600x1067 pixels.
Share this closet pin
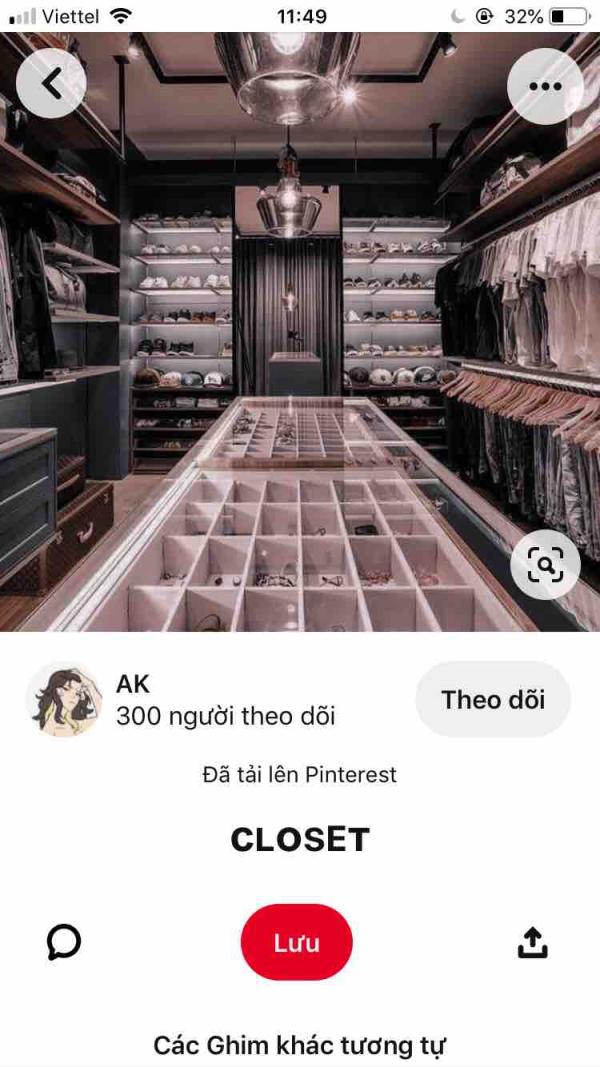pos(533,942)
